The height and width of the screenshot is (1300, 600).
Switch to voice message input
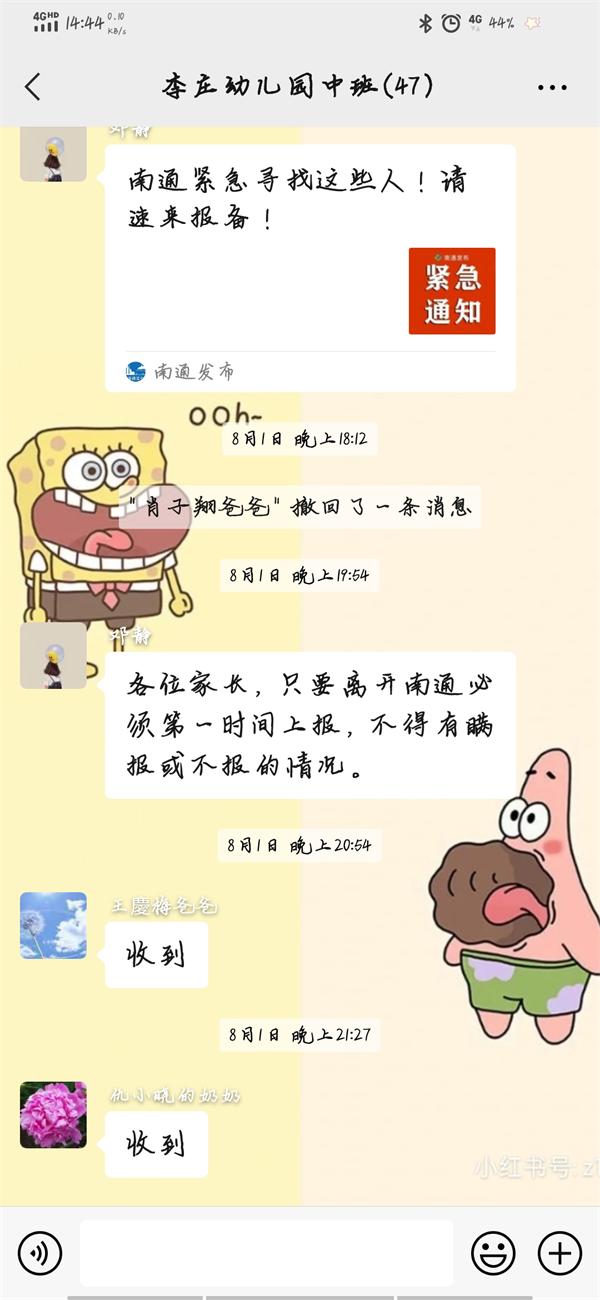point(40,1252)
